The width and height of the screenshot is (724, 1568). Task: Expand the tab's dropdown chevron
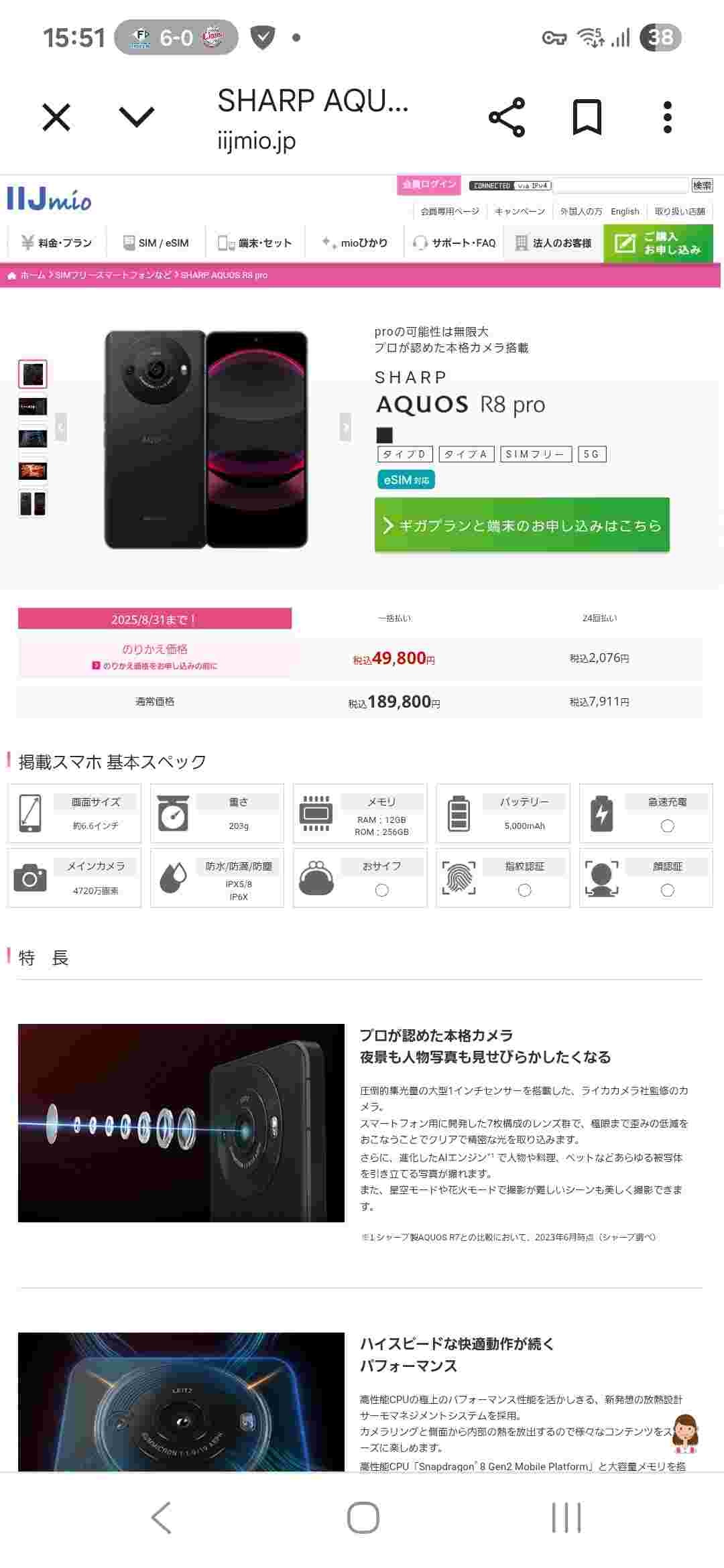click(x=137, y=118)
